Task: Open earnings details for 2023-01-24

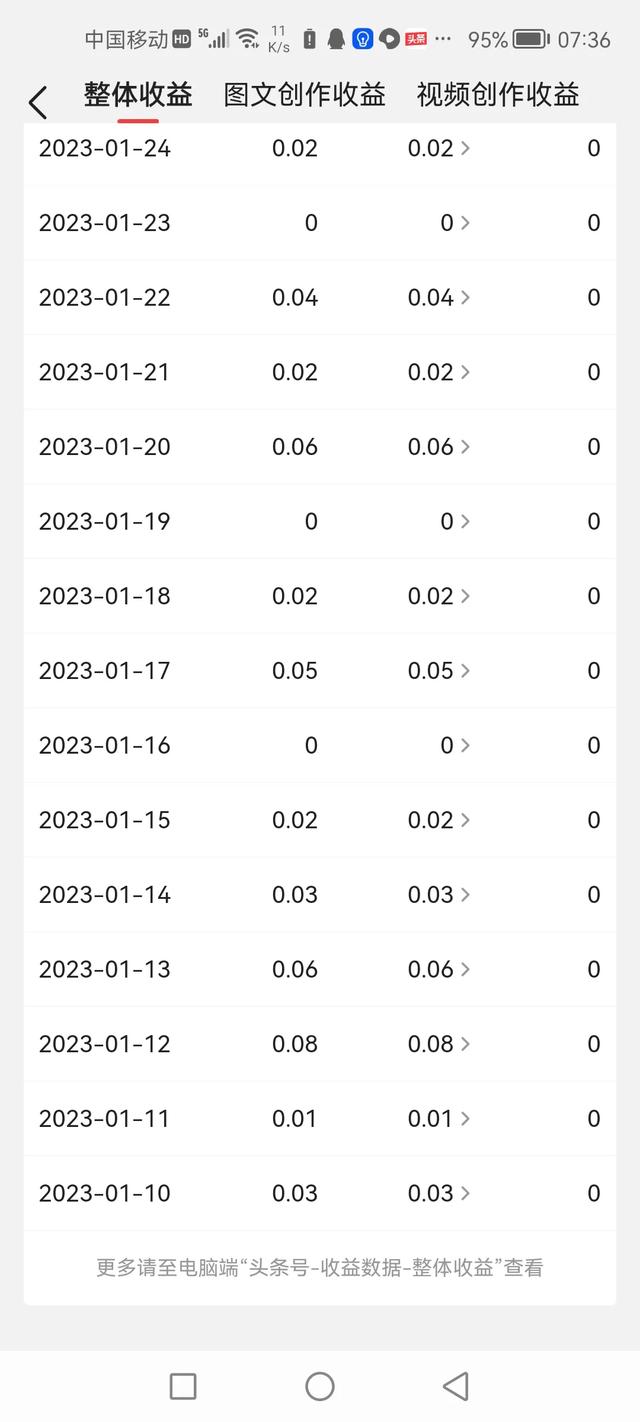Action: (x=439, y=148)
